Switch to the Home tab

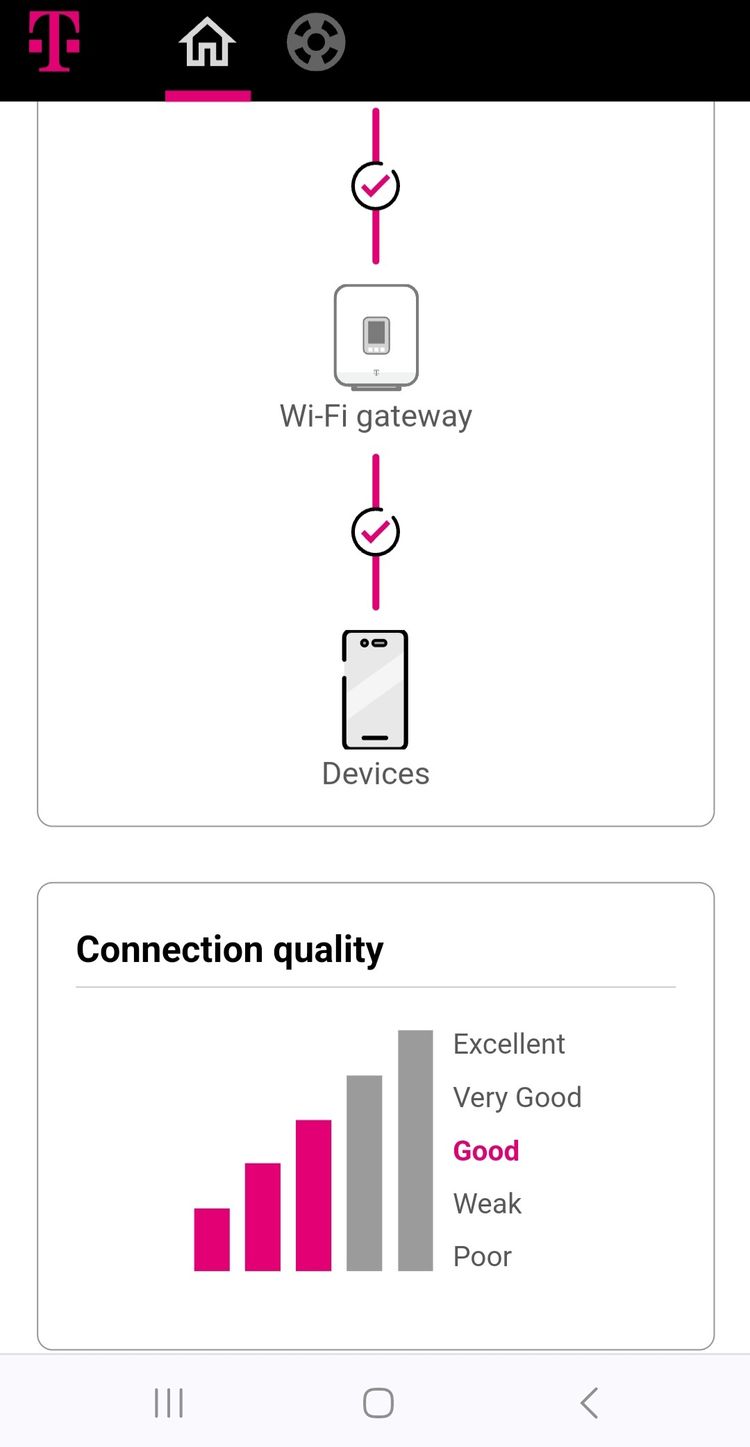(207, 45)
